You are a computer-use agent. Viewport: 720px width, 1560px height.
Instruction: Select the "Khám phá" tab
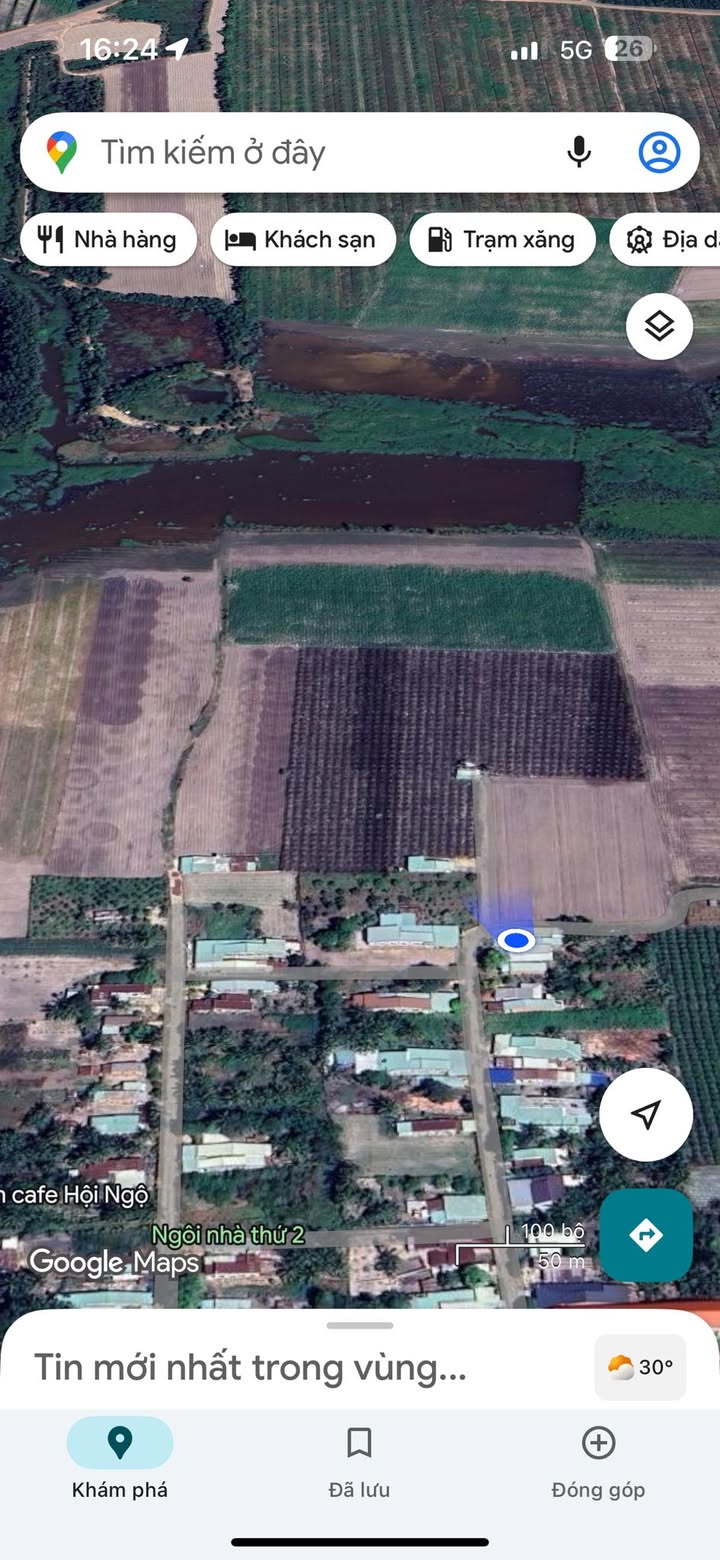(120, 1460)
